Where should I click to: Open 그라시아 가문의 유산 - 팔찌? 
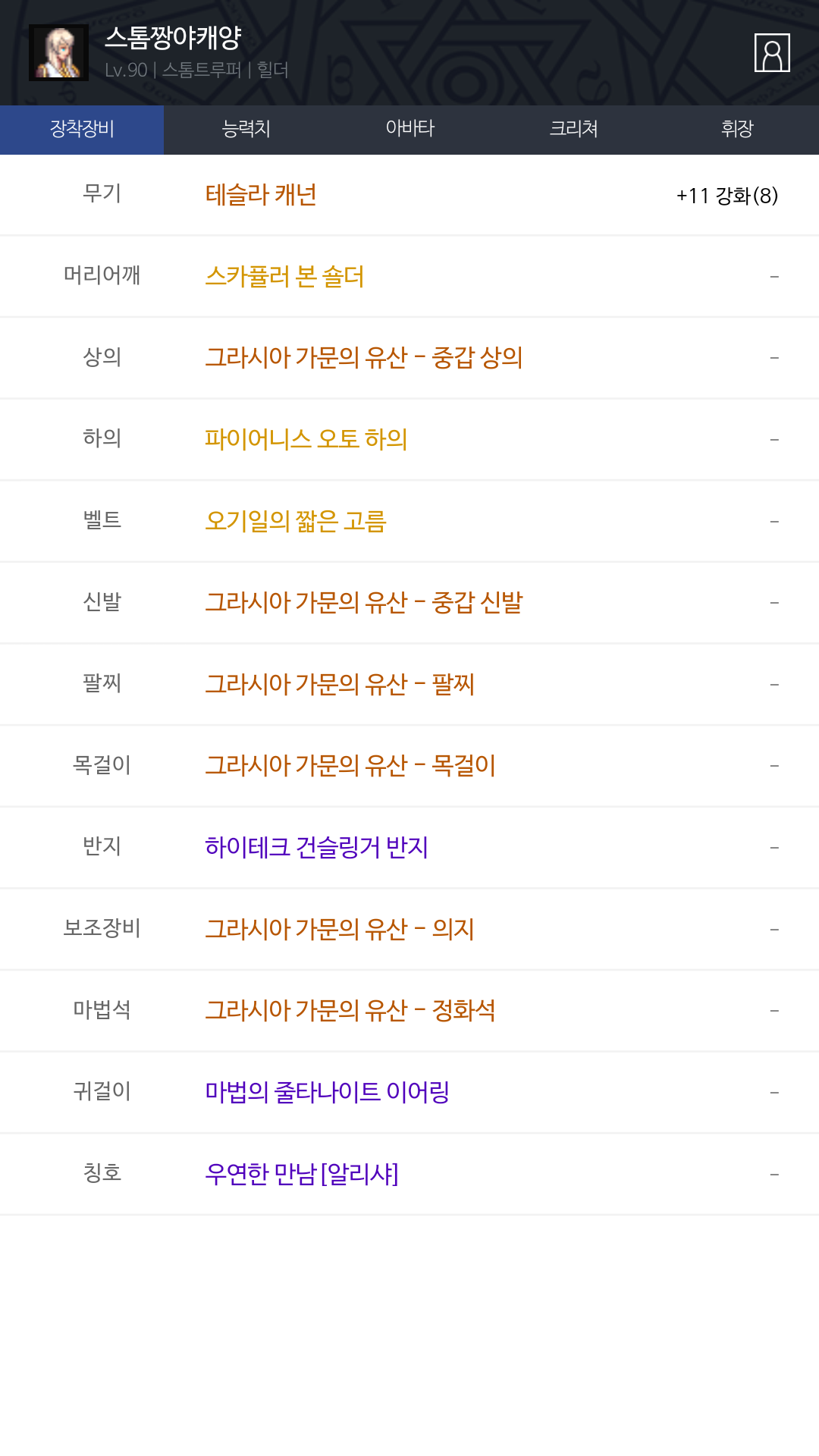[x=340, y=684]
